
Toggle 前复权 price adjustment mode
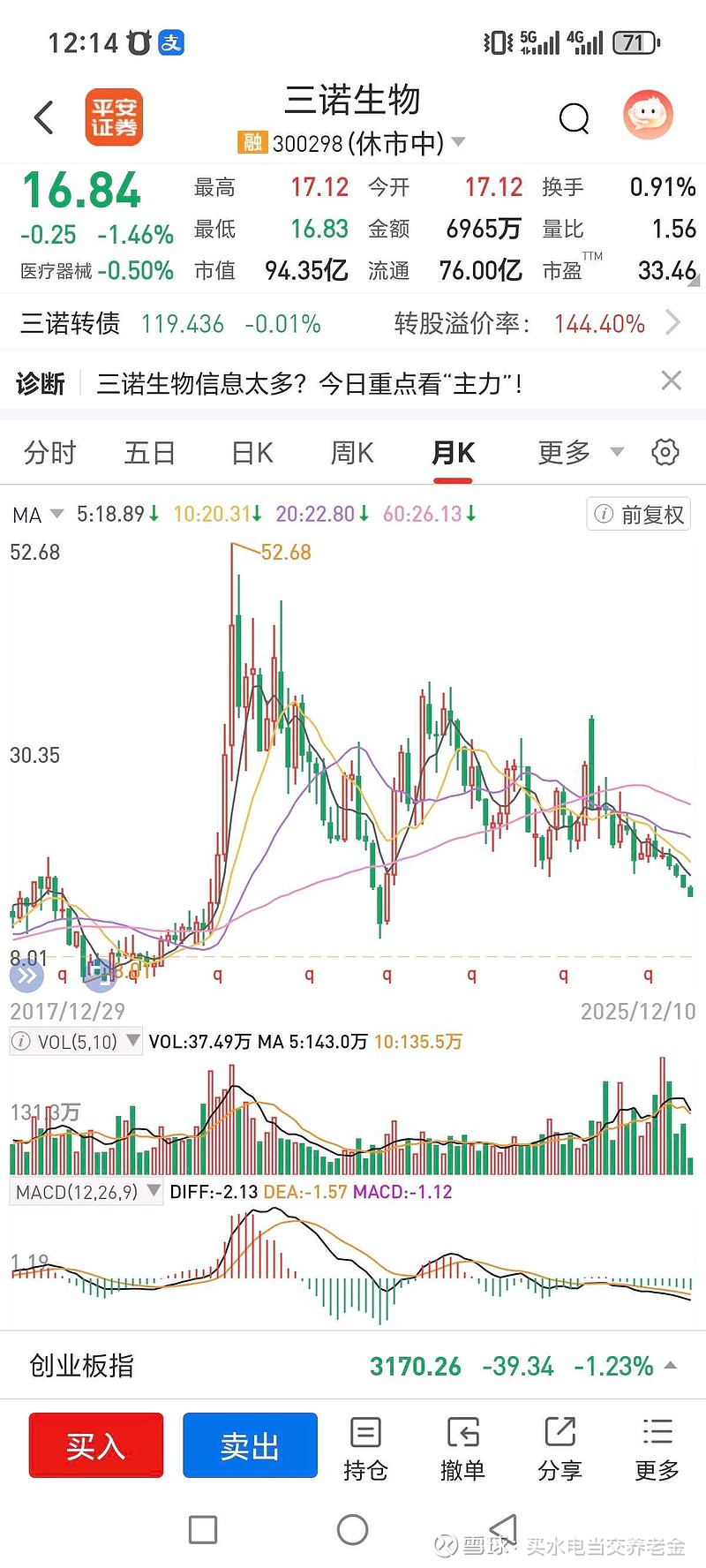(x=638, y=514)
